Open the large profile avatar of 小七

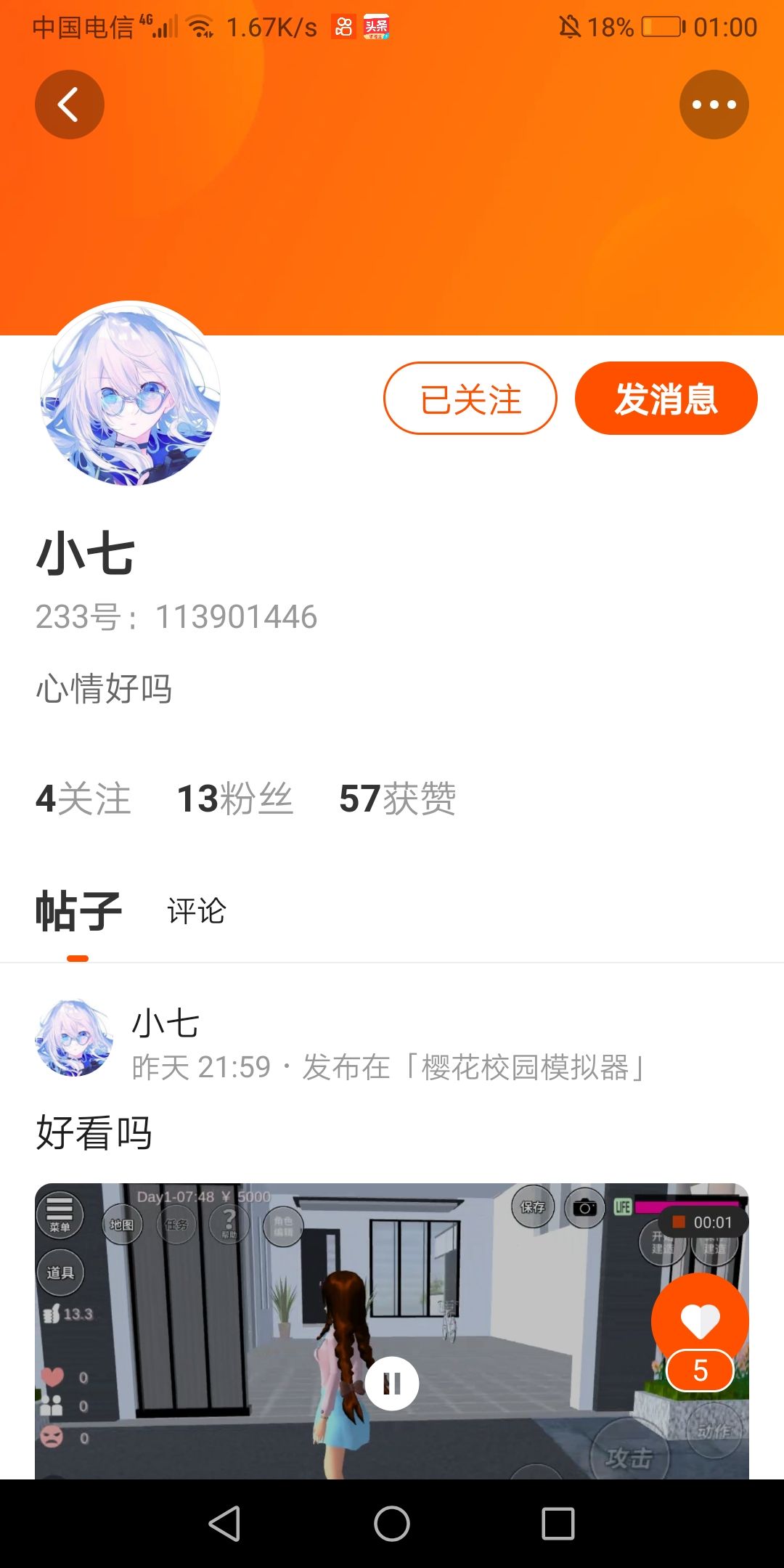tap(131, 393)
